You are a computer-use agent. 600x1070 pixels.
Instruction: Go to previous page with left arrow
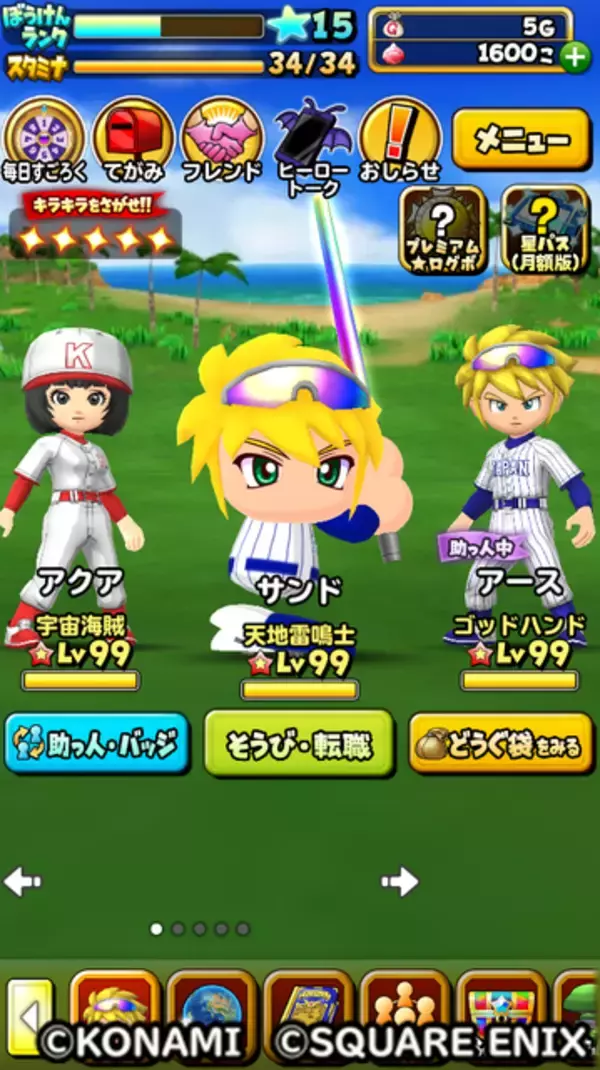tap(22, 881)
